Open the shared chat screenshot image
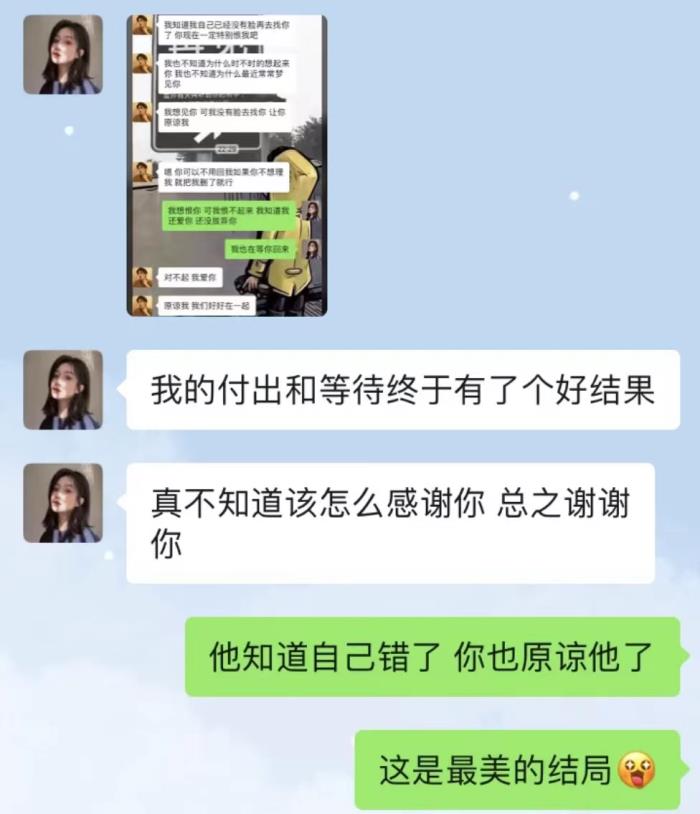The width and height of the screenshot is (700, 814). point(227,165)
